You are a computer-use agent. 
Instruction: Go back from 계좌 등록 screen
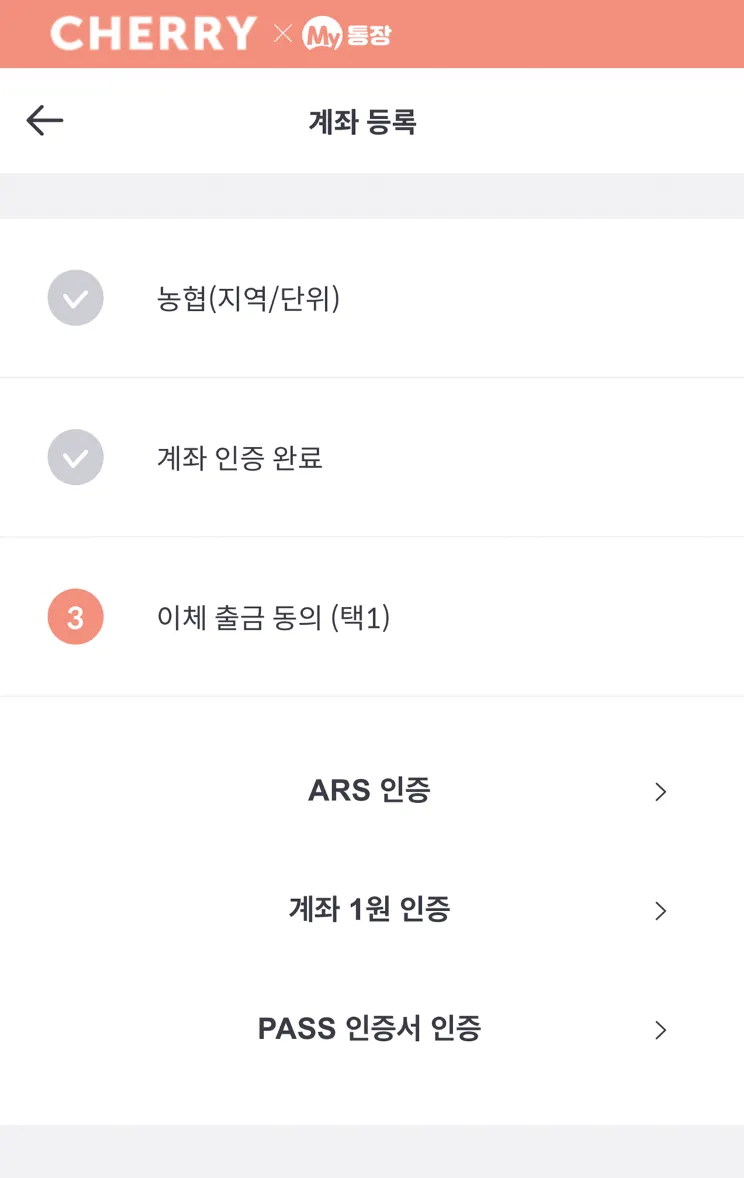45,121
